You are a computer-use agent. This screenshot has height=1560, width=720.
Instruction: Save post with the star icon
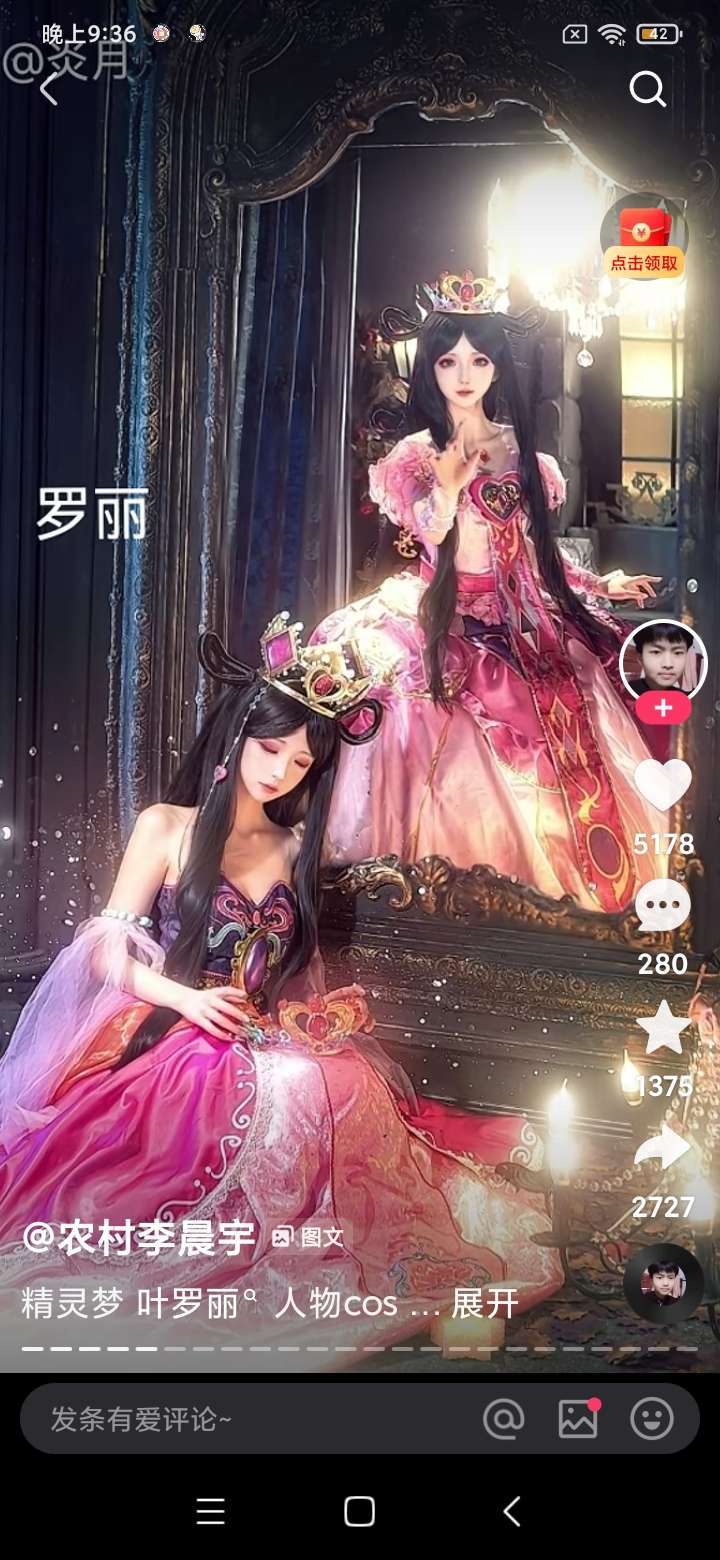click(663, 1030)
